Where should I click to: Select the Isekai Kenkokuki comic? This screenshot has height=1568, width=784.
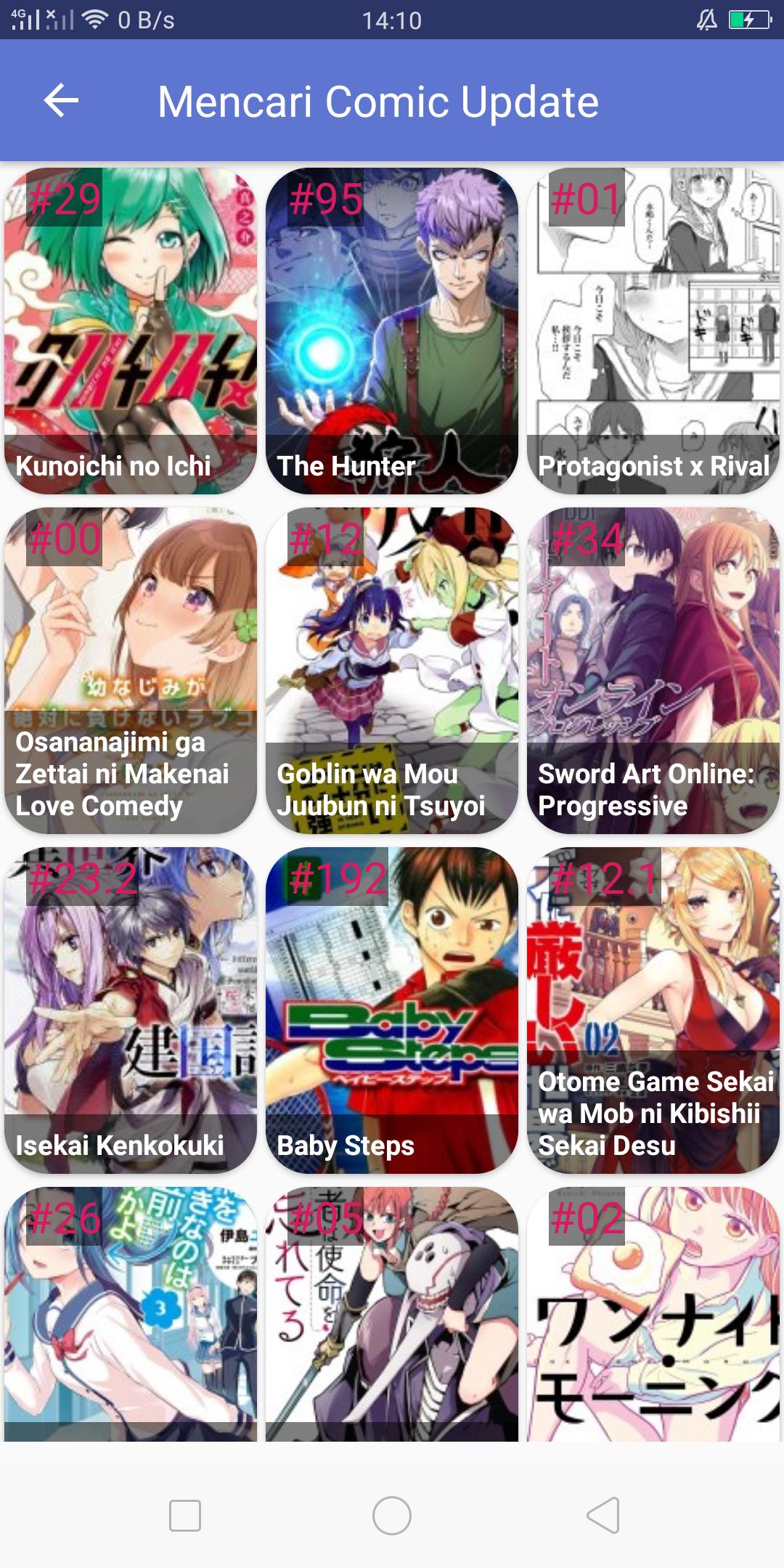pos(131,1010)
